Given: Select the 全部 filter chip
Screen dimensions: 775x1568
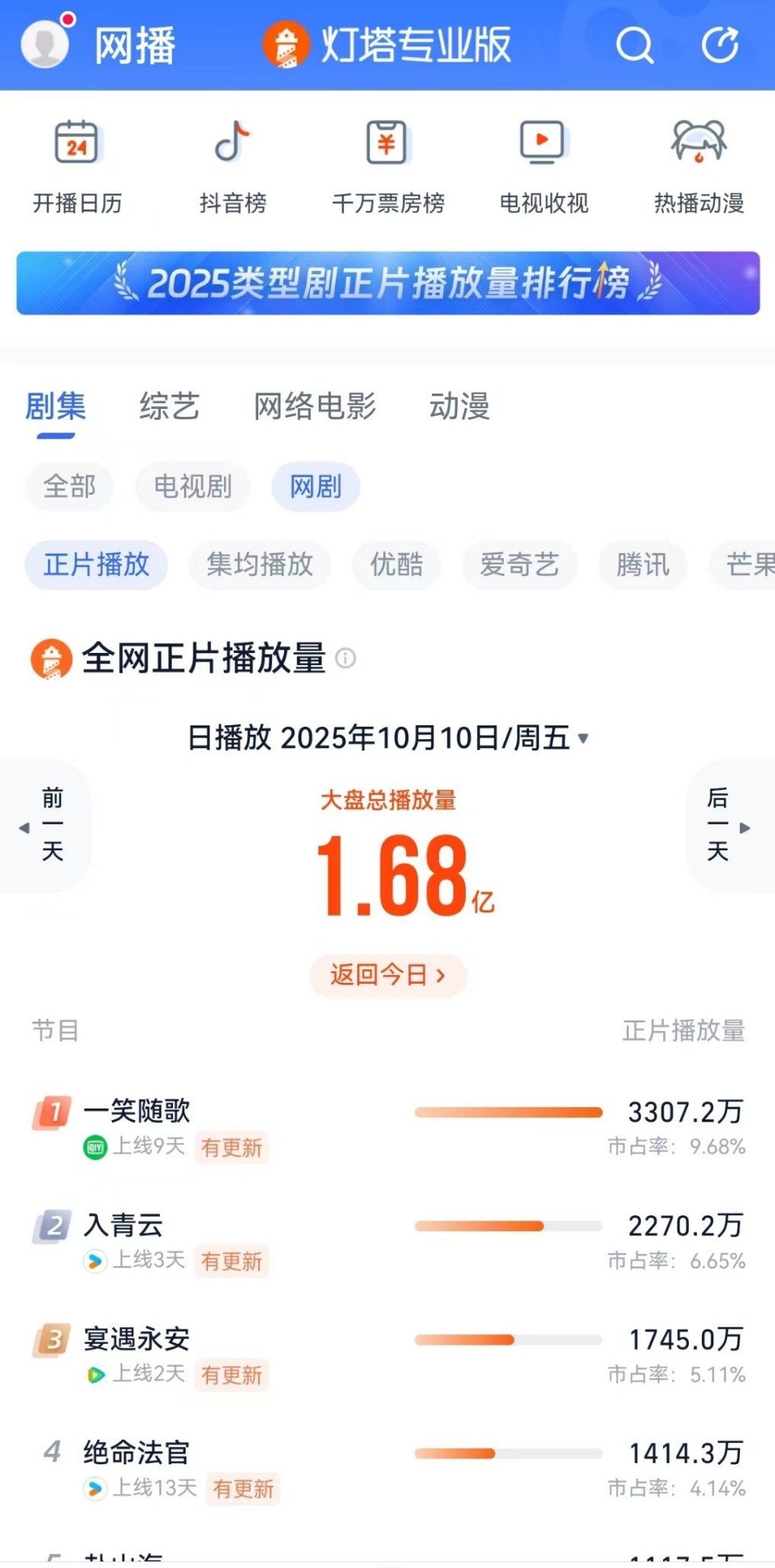Looking at the screenshot, I should pos(69,486).
